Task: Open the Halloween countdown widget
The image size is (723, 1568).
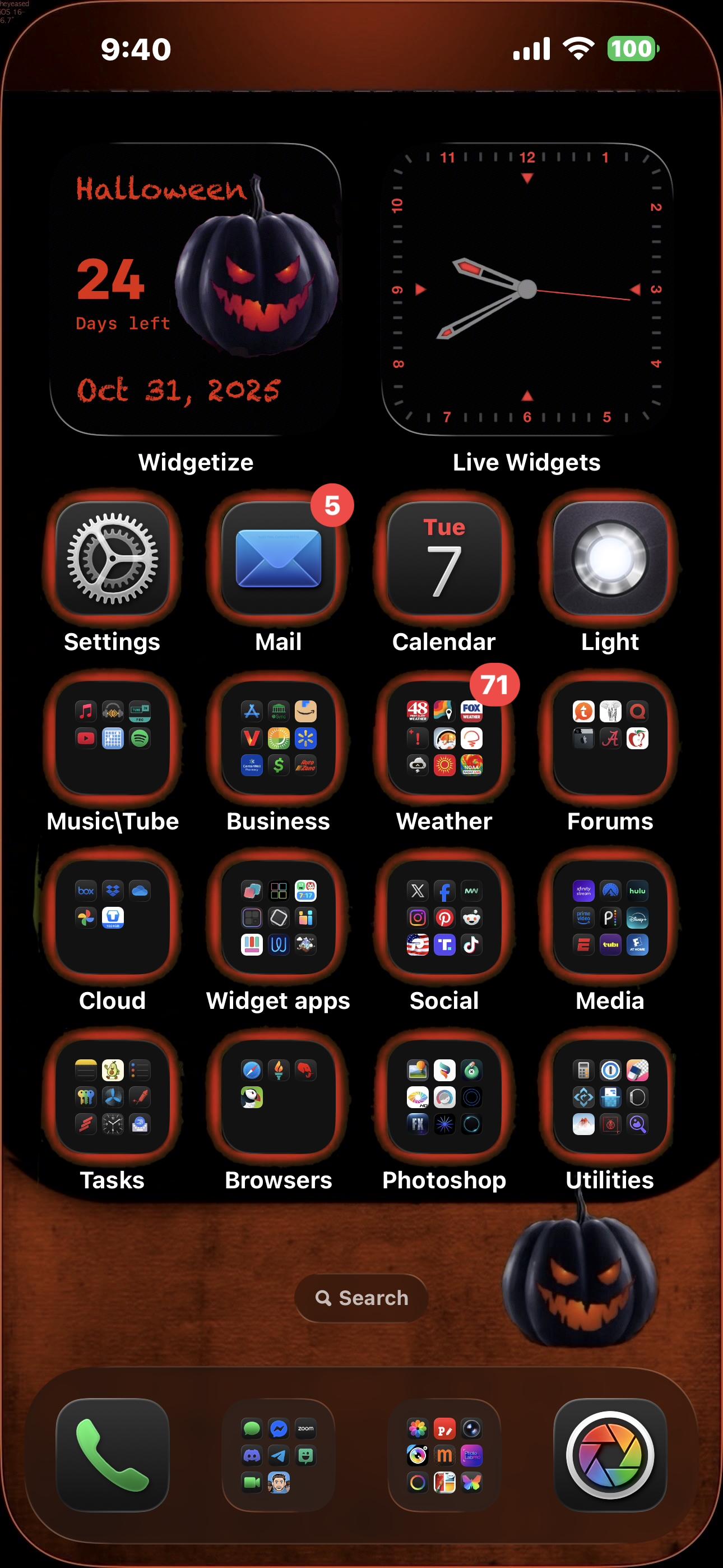Action: point(196,289)
